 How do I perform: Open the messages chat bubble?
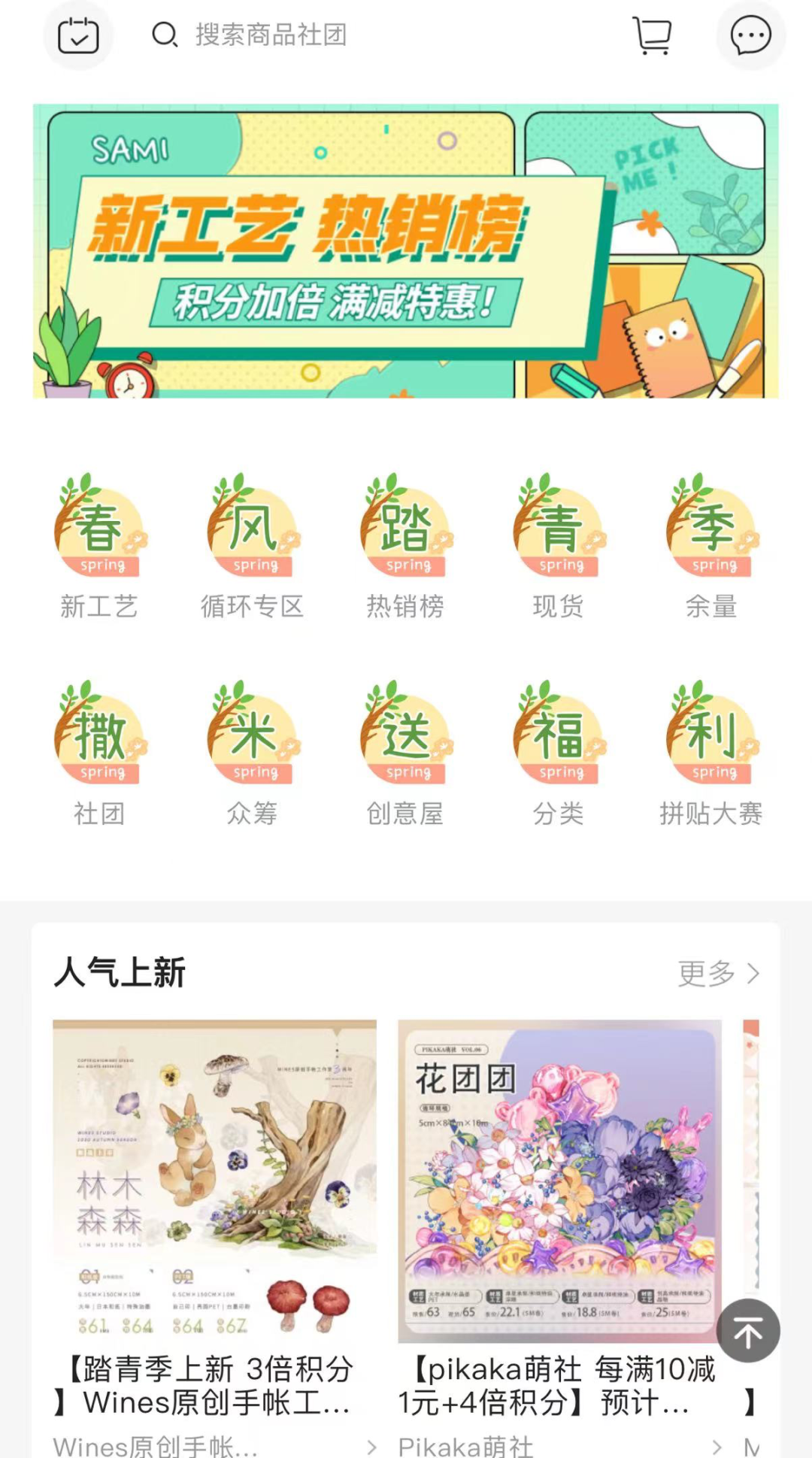tap(750, 35)
